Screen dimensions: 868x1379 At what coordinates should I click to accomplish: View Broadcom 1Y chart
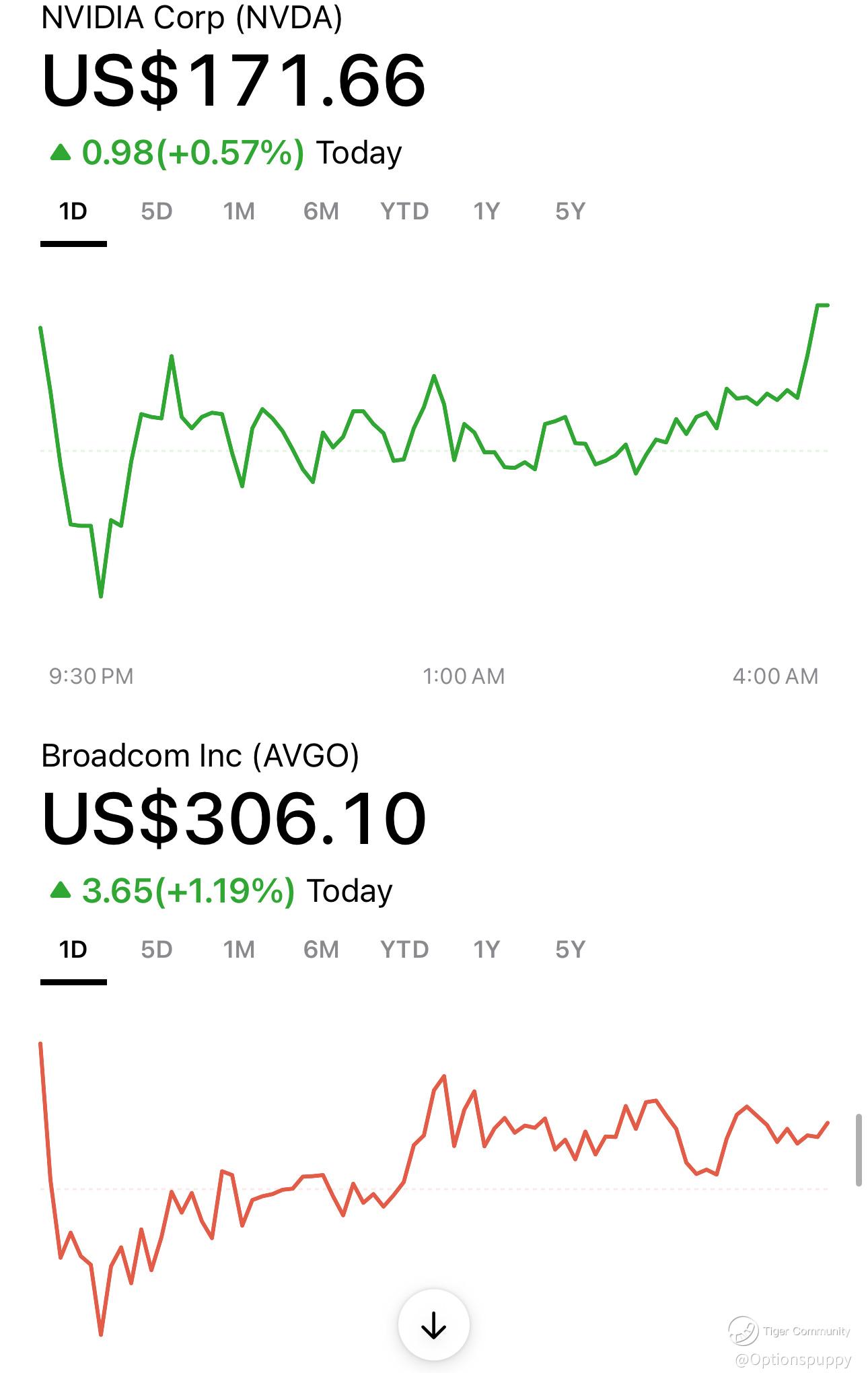click(486, 950)
